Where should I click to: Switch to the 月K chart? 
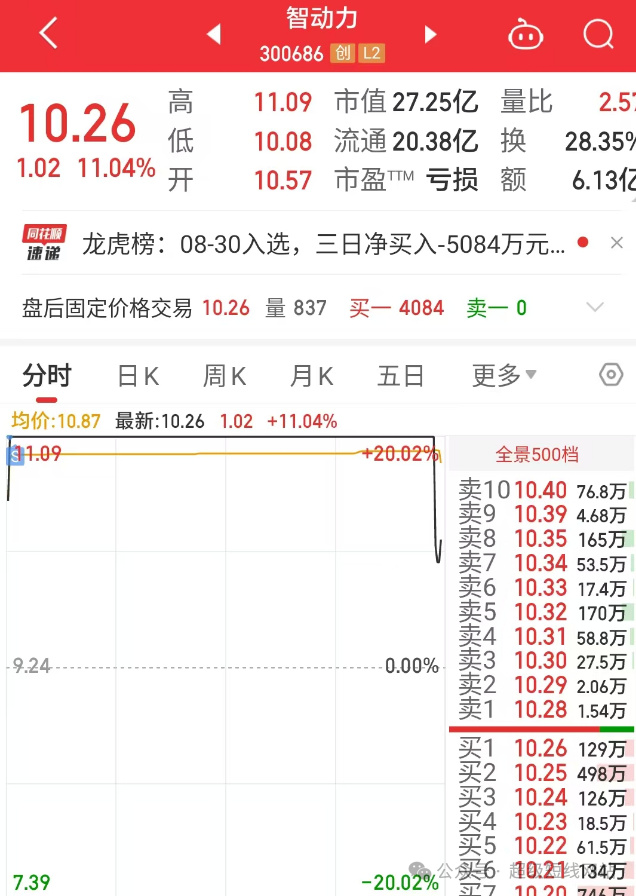click(x=311, y=376)
